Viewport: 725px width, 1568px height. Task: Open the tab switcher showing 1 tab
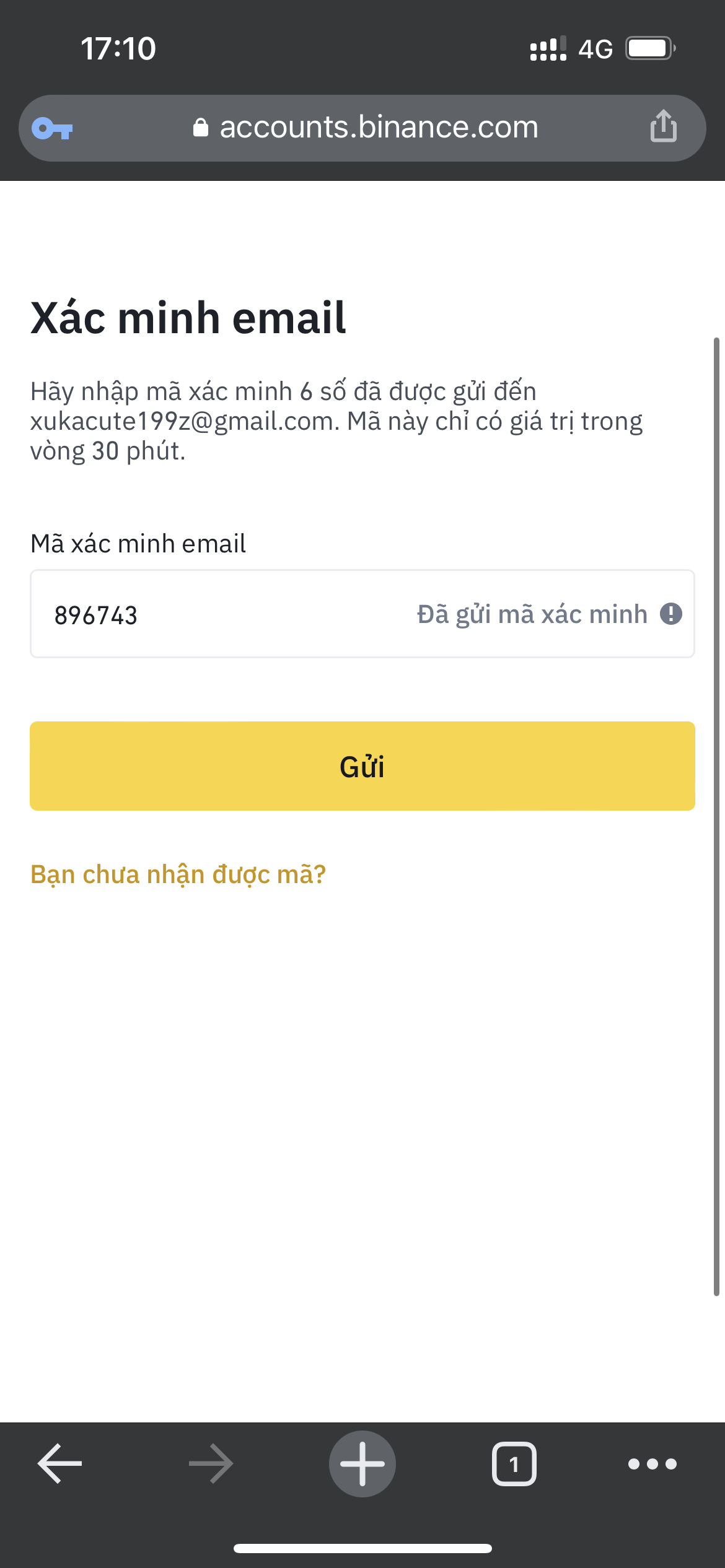514,1464
